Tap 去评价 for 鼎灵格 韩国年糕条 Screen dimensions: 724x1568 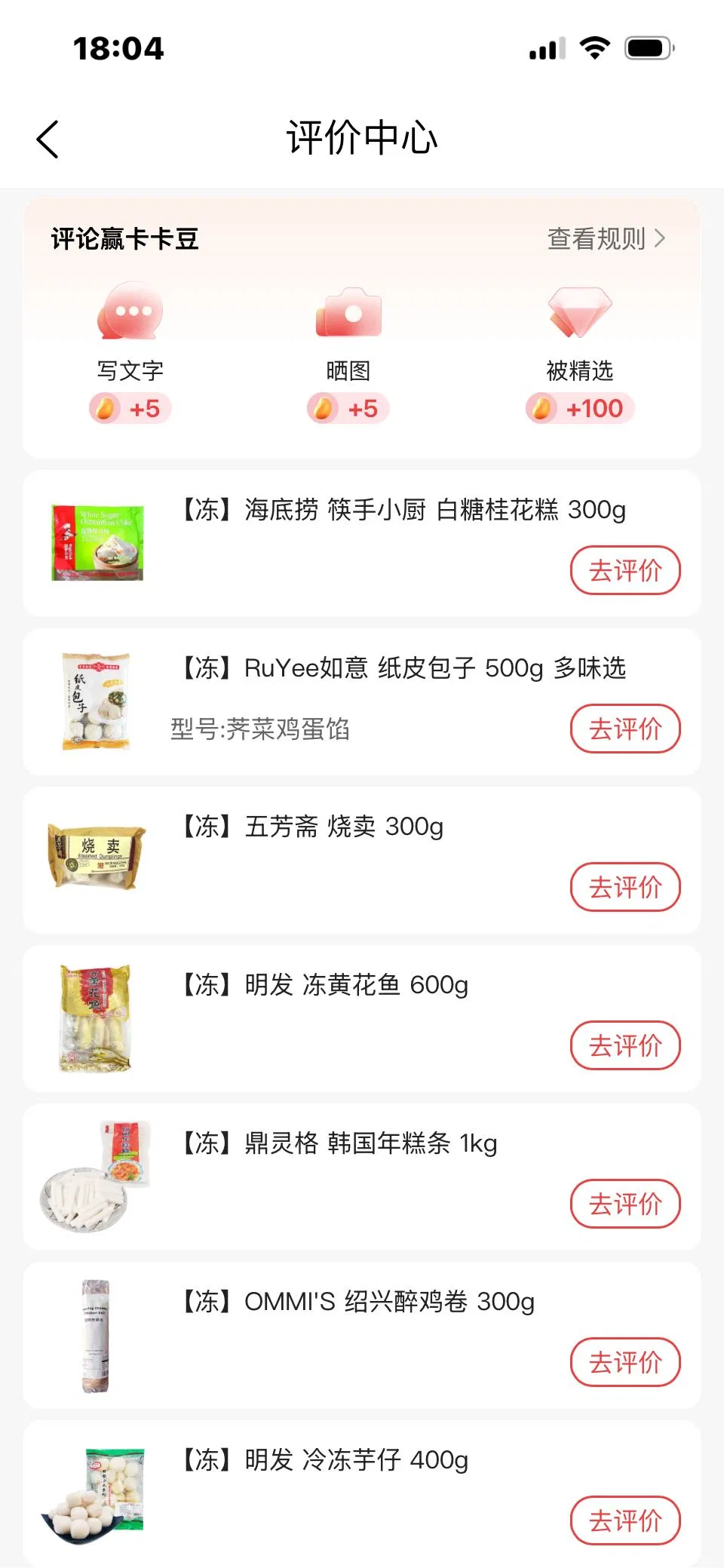(x=624, y=1204)
